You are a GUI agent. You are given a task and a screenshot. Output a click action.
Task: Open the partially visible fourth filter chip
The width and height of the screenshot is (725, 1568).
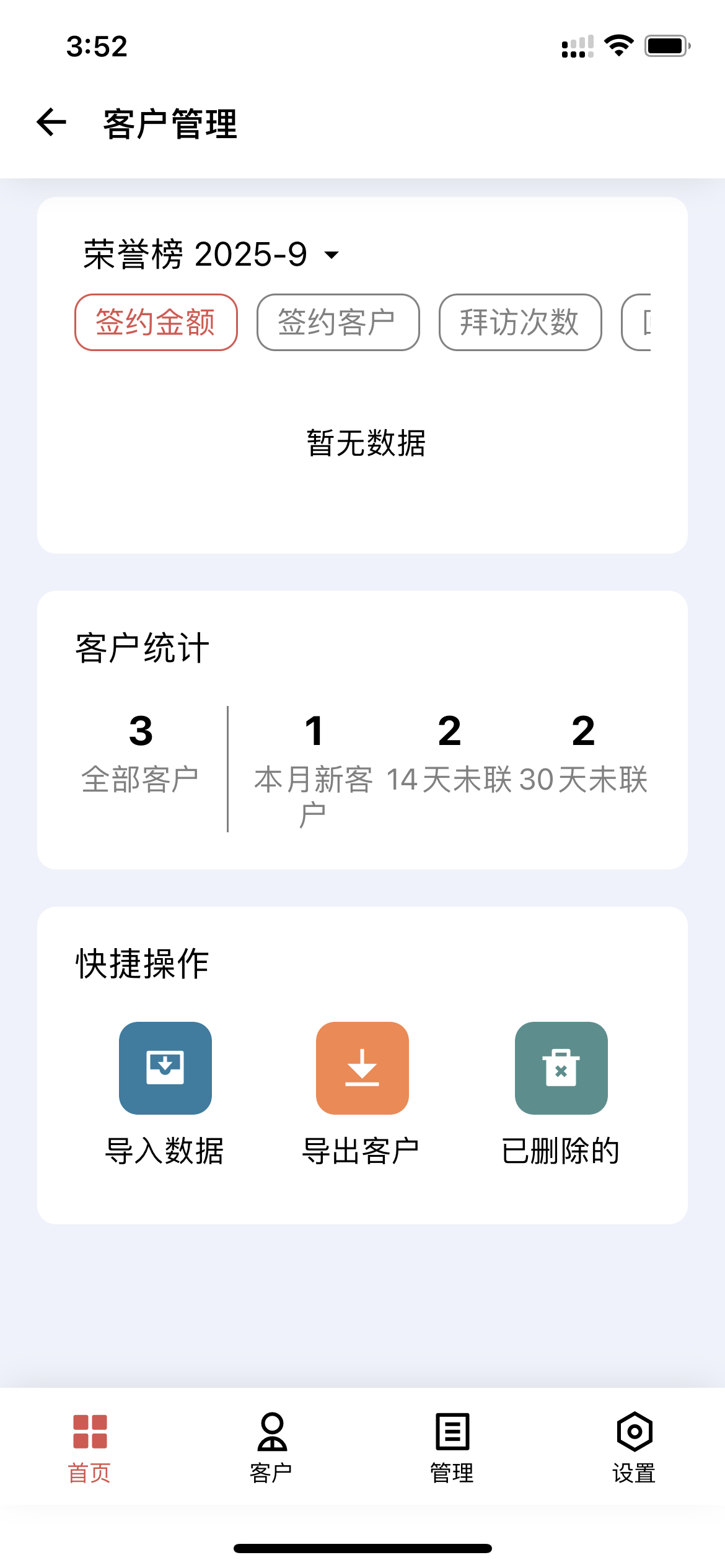tap(649, 323)
